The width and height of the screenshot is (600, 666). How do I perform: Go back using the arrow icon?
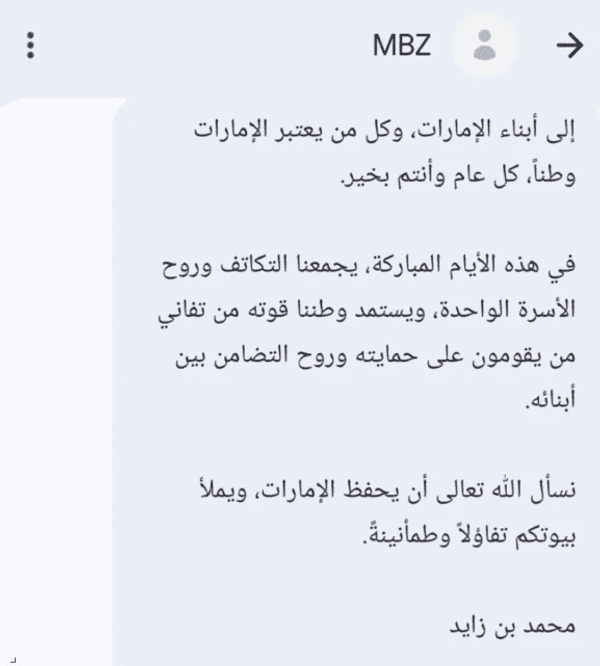(568, 46)
